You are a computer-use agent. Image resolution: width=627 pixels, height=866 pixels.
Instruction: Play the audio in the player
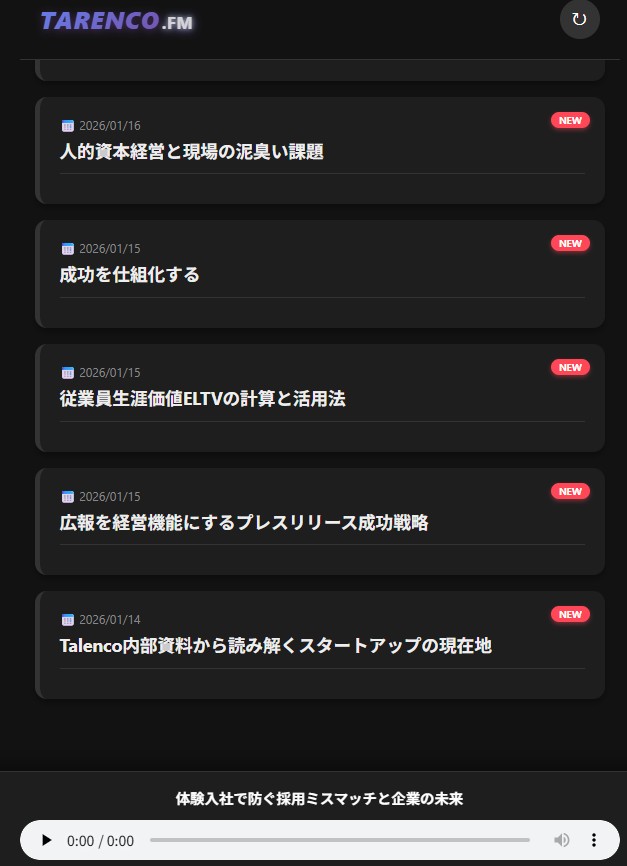(x=46, y=841)
